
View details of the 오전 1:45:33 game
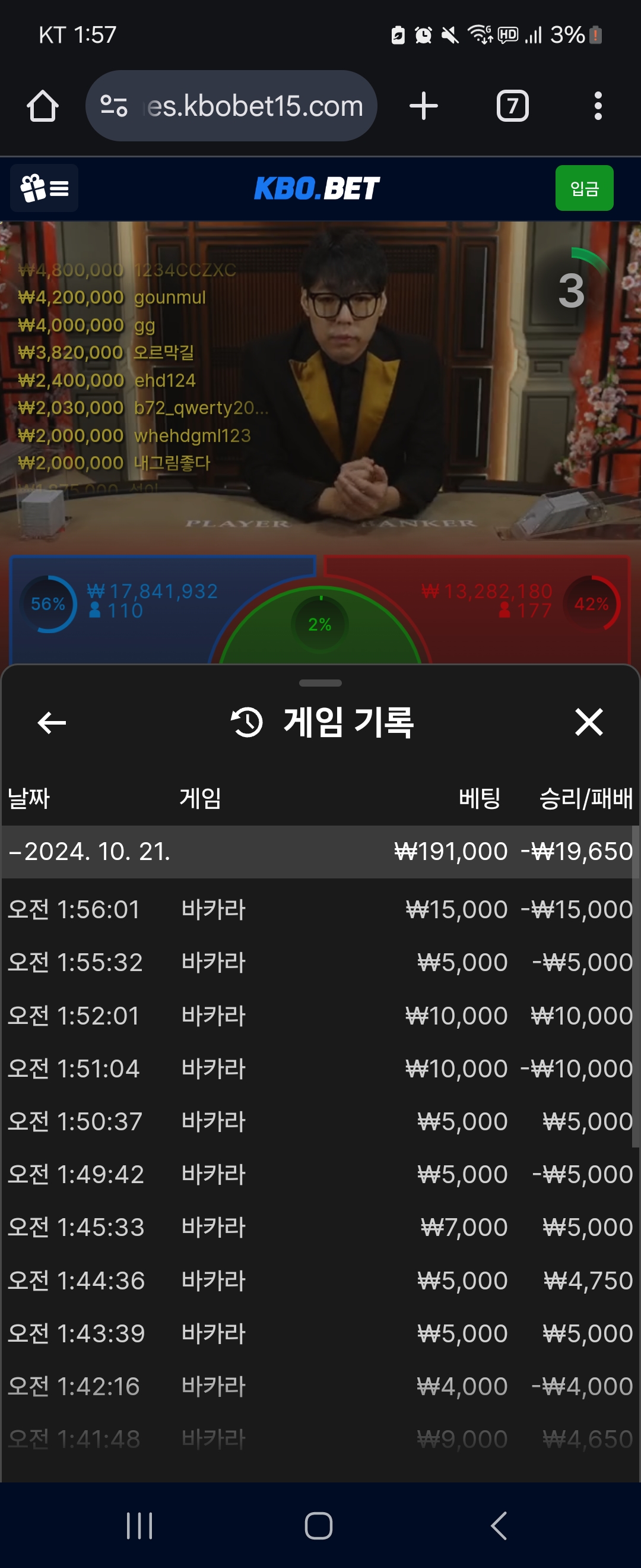coord(320,1227)
